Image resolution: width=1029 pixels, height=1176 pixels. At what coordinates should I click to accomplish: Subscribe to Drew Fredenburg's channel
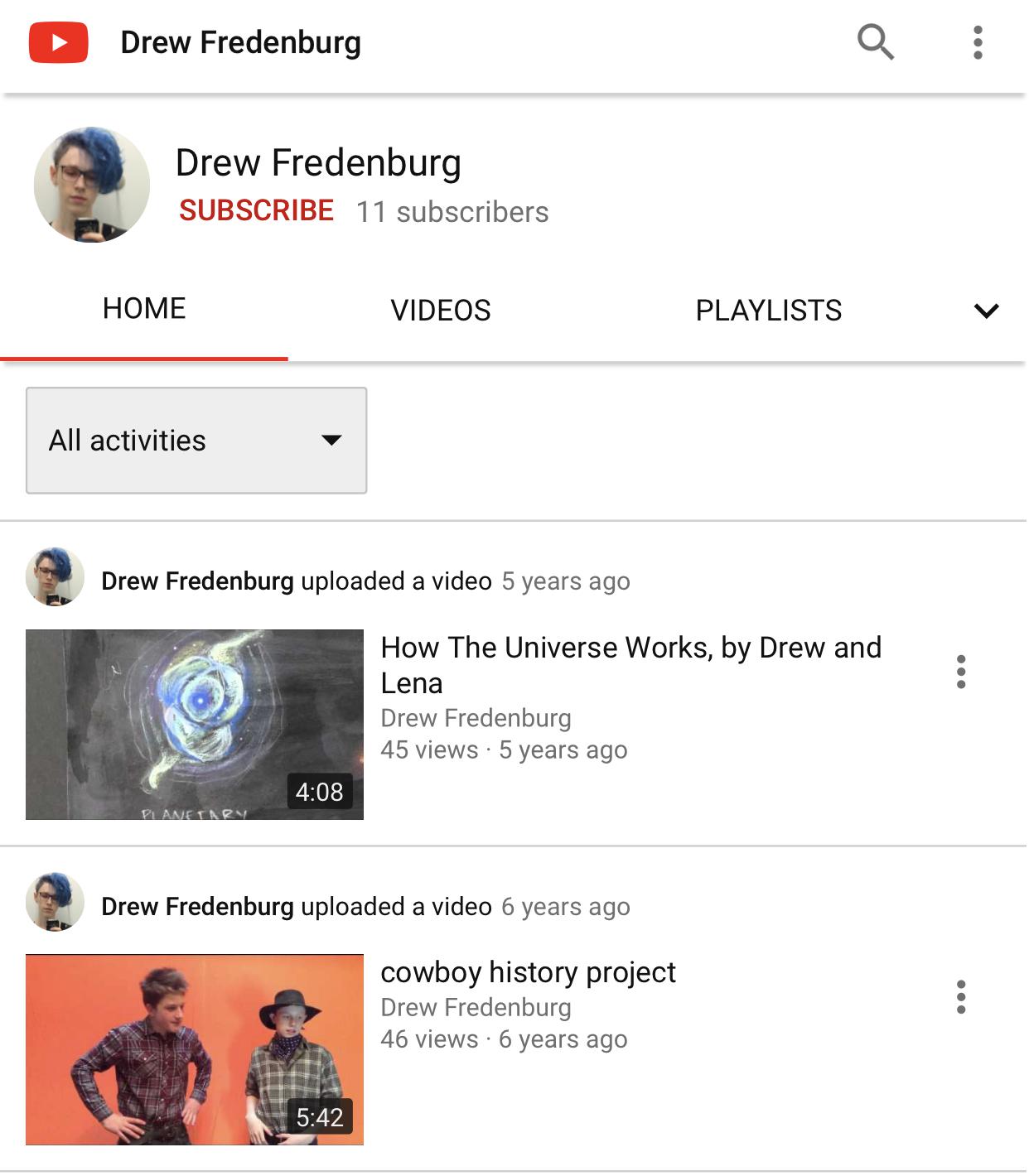[256, 211]
